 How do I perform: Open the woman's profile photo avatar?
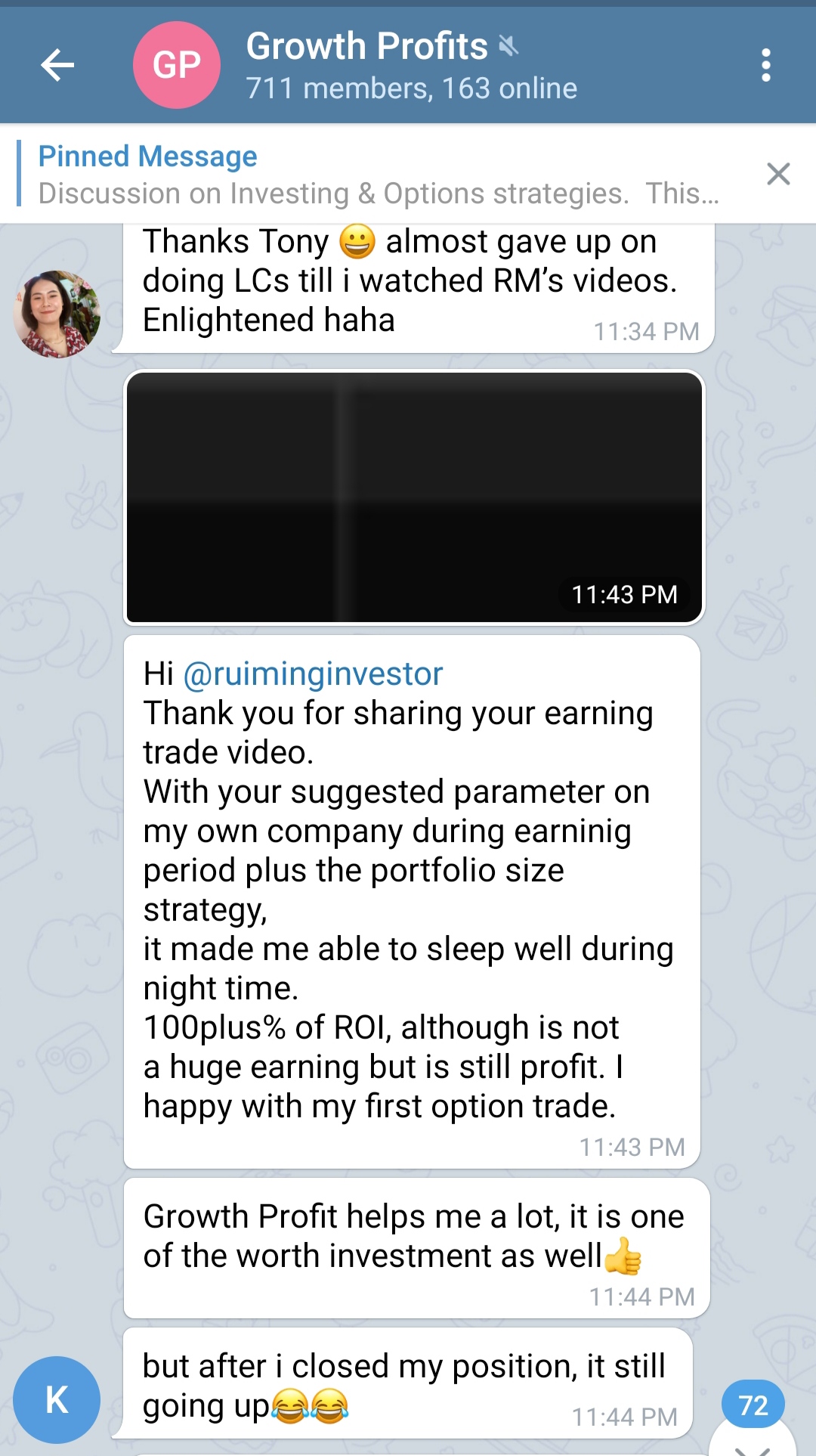tap(57, 314)
